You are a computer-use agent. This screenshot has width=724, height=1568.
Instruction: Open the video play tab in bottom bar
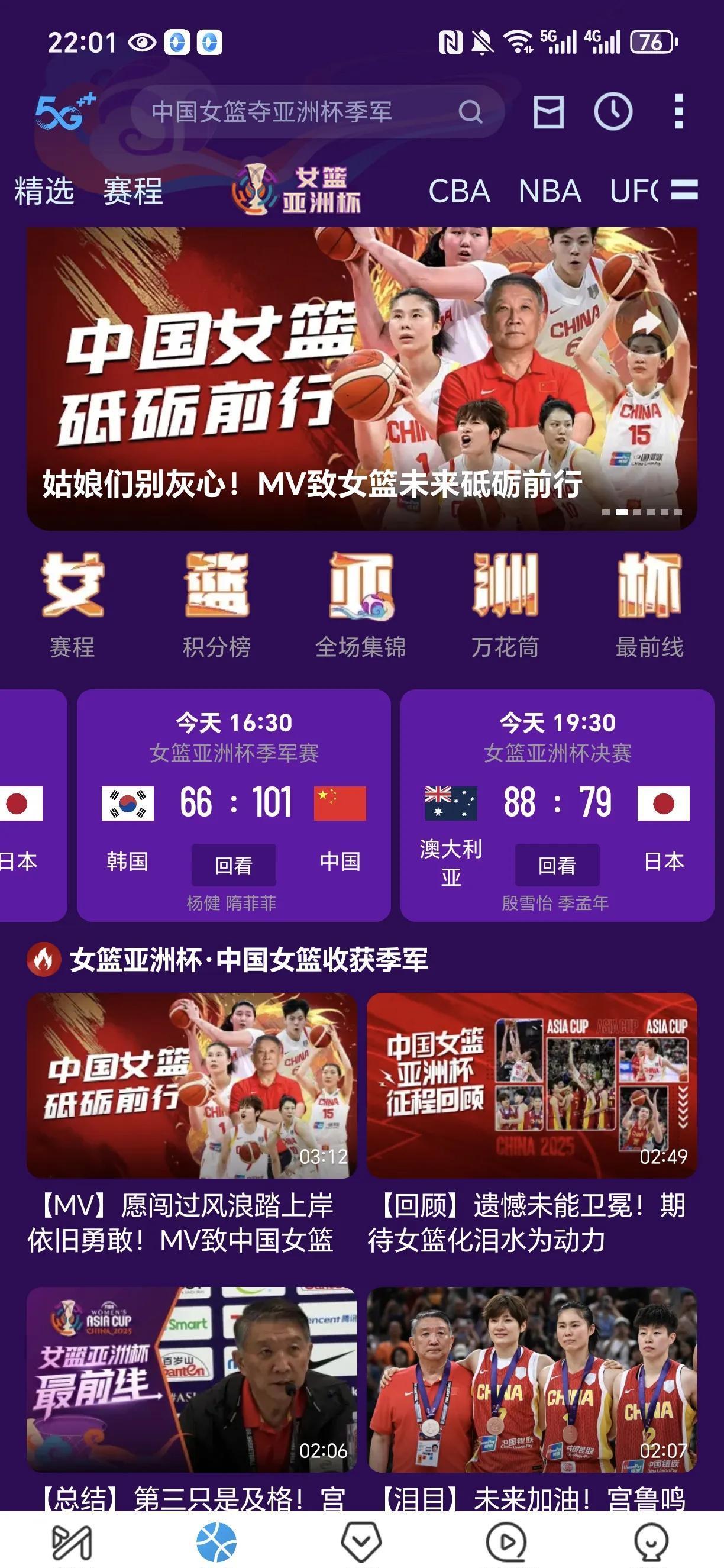506,1542
